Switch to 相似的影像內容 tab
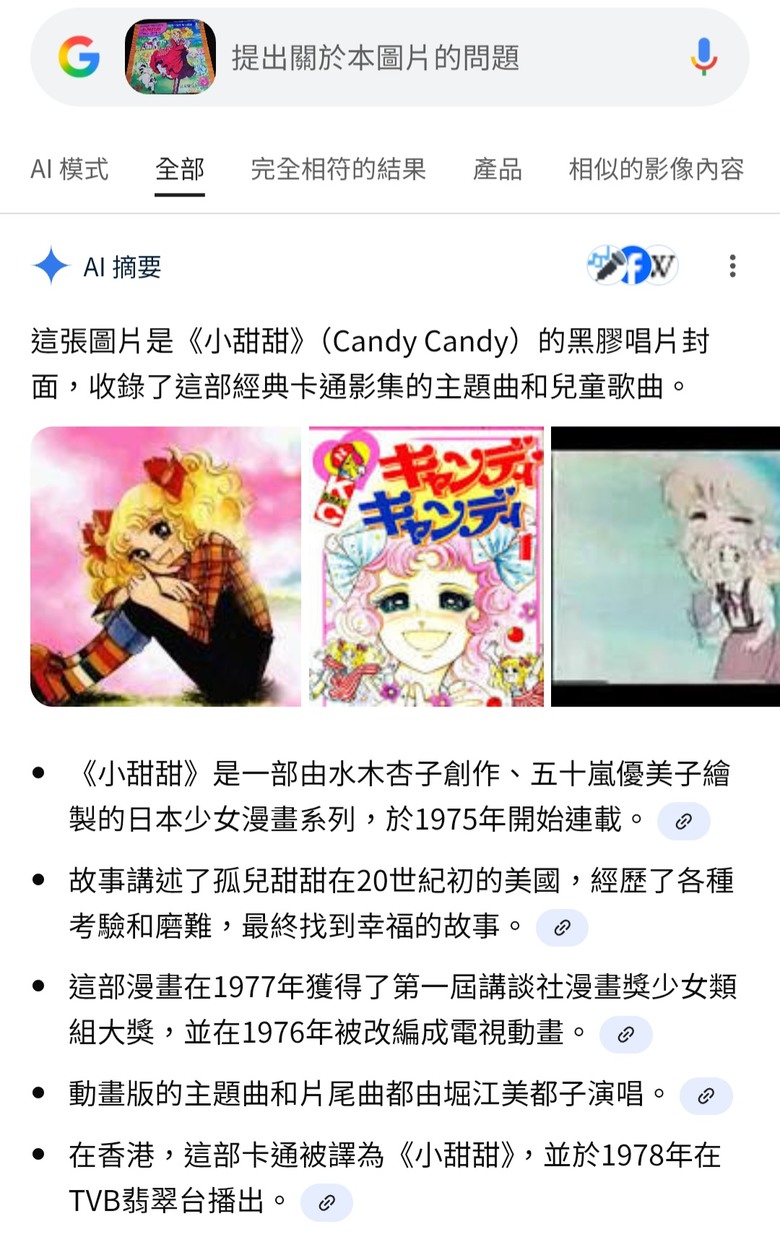The image size is (780, 1242). pos(656,169)
